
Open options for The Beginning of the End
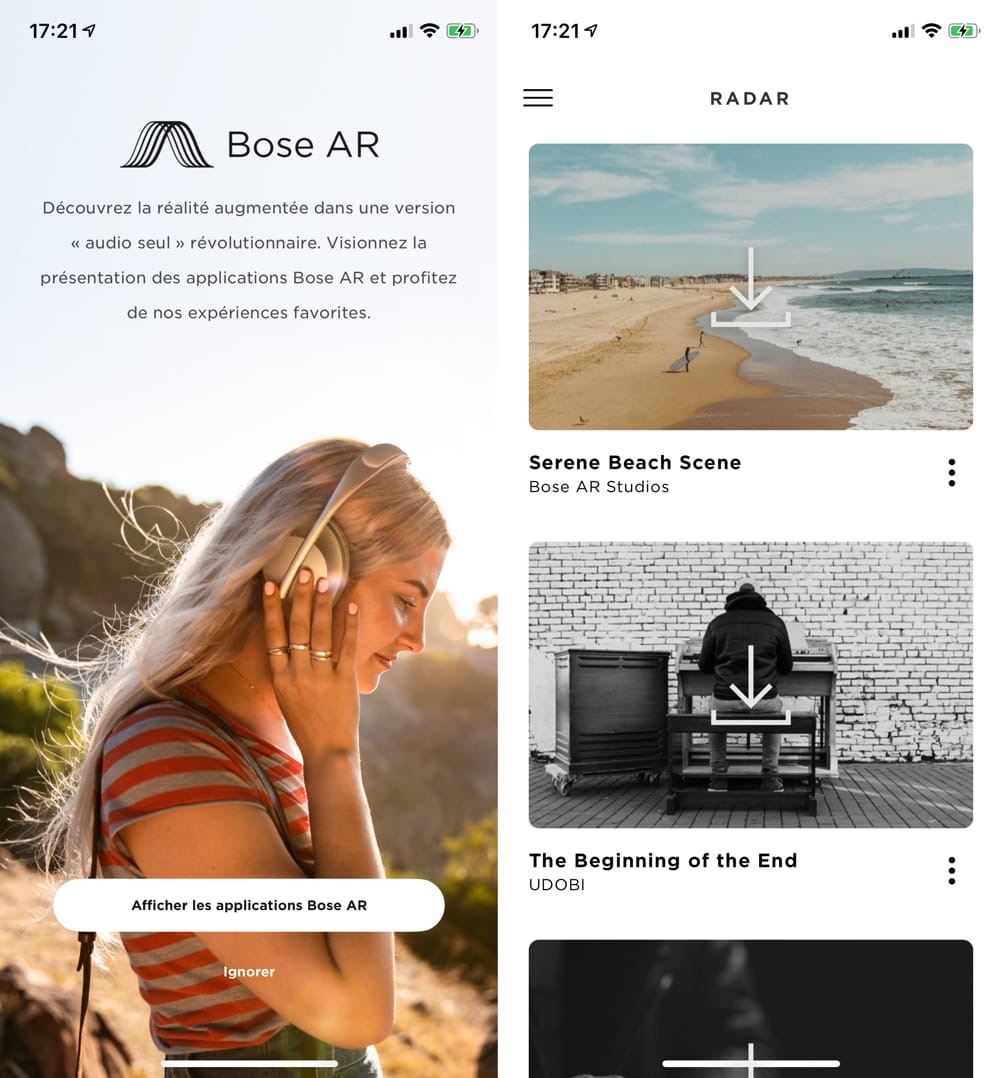click(x=951, y=871)
